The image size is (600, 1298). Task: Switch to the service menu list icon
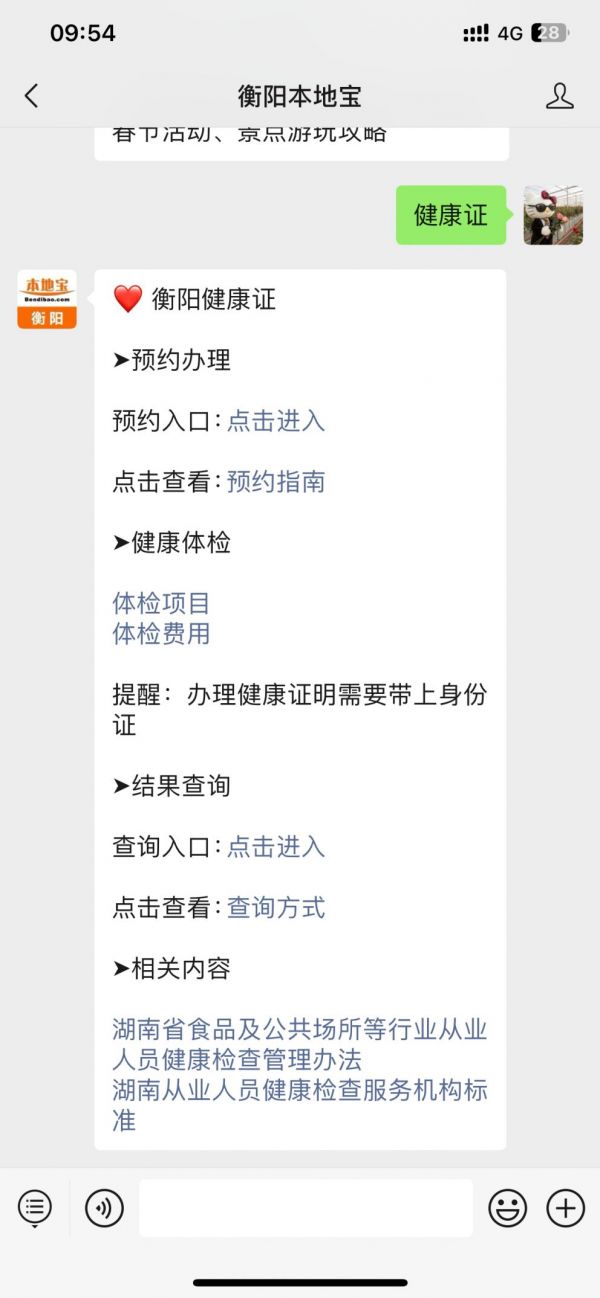click(x=35, y=1208)
